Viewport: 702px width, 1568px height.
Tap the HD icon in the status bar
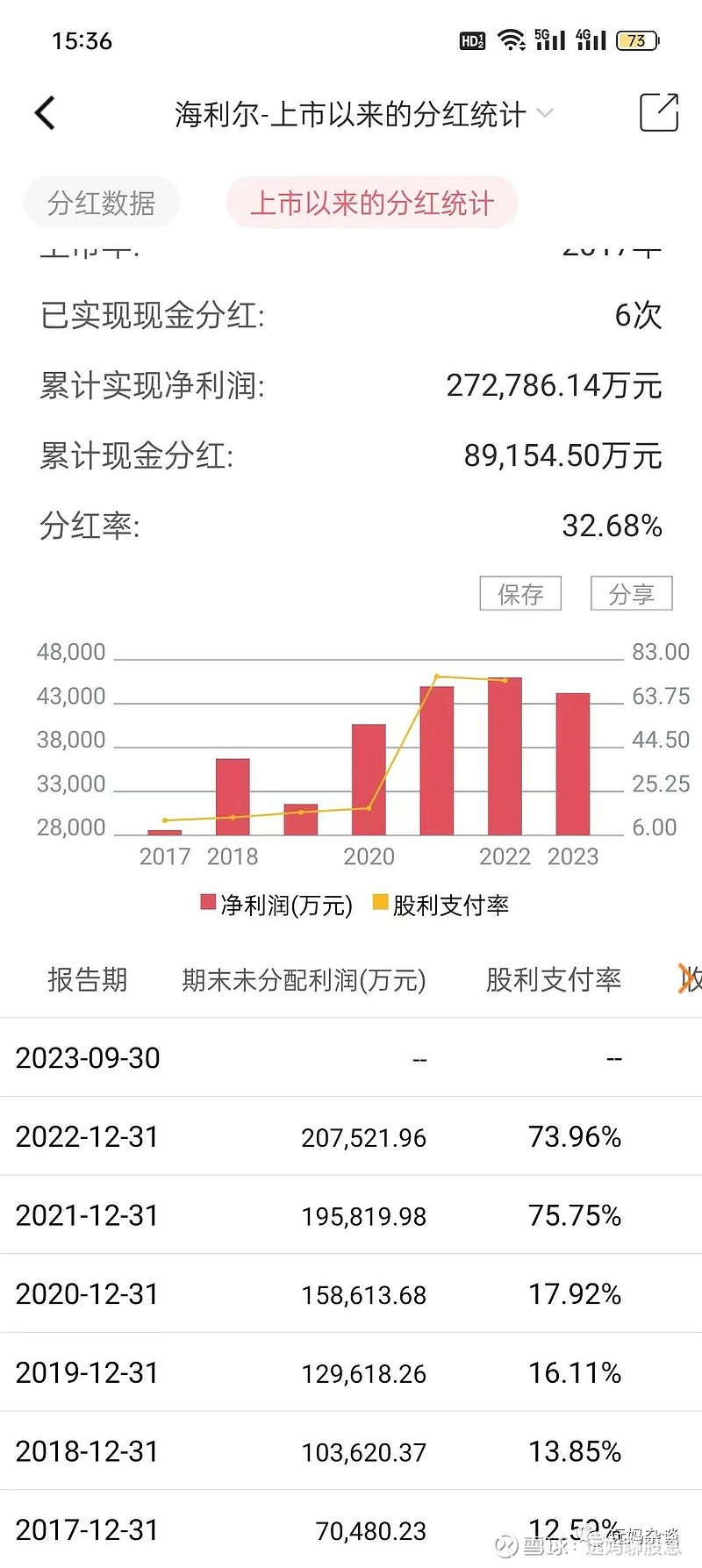tap(472, 40)
